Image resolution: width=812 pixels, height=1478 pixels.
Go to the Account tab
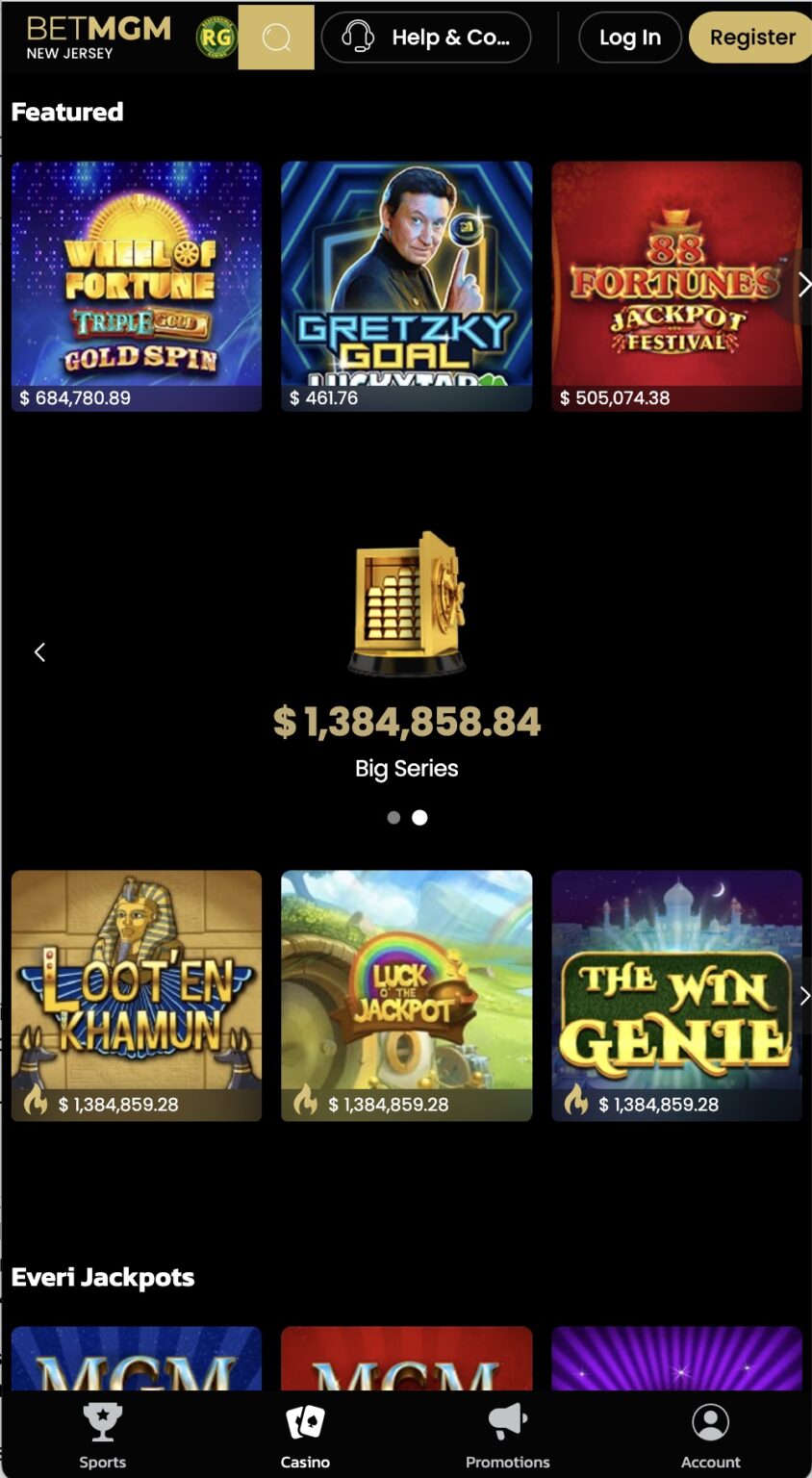(711, 1436)
